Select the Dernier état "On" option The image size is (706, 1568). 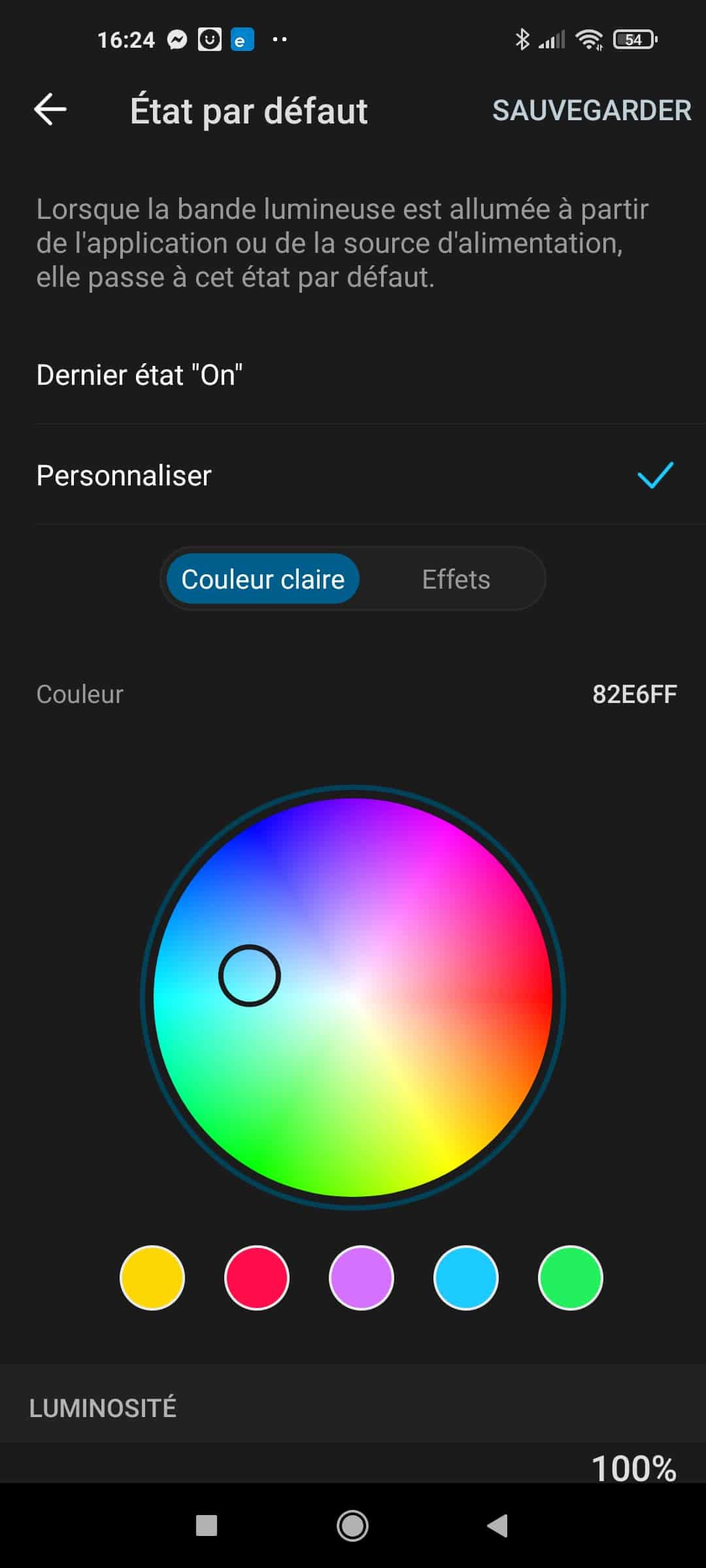coord(353,375)
